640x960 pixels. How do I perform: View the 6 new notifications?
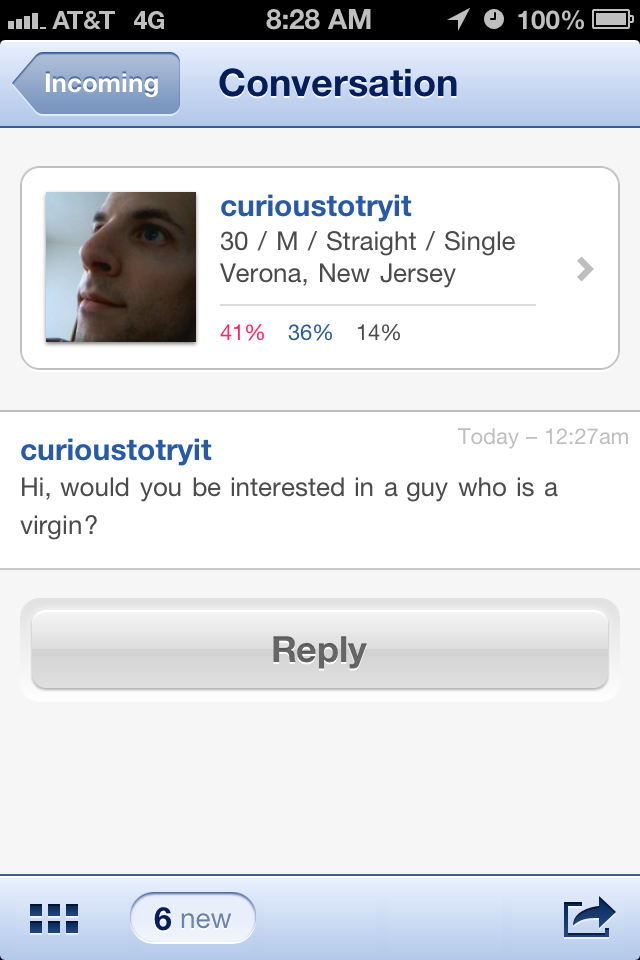(x=192, y=918)
